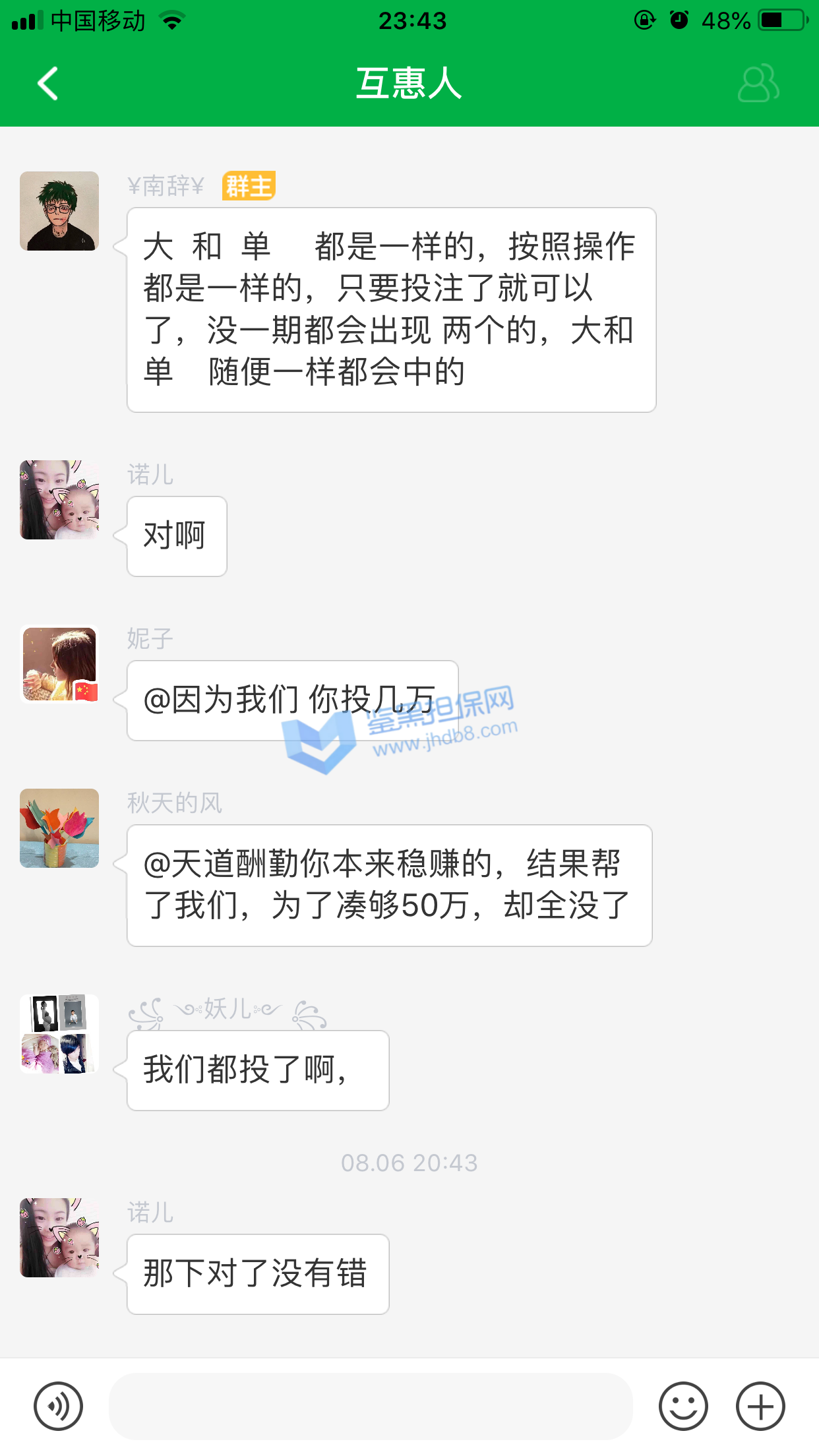Go back from the 互惠人 chat

click(x=48, y=84)
